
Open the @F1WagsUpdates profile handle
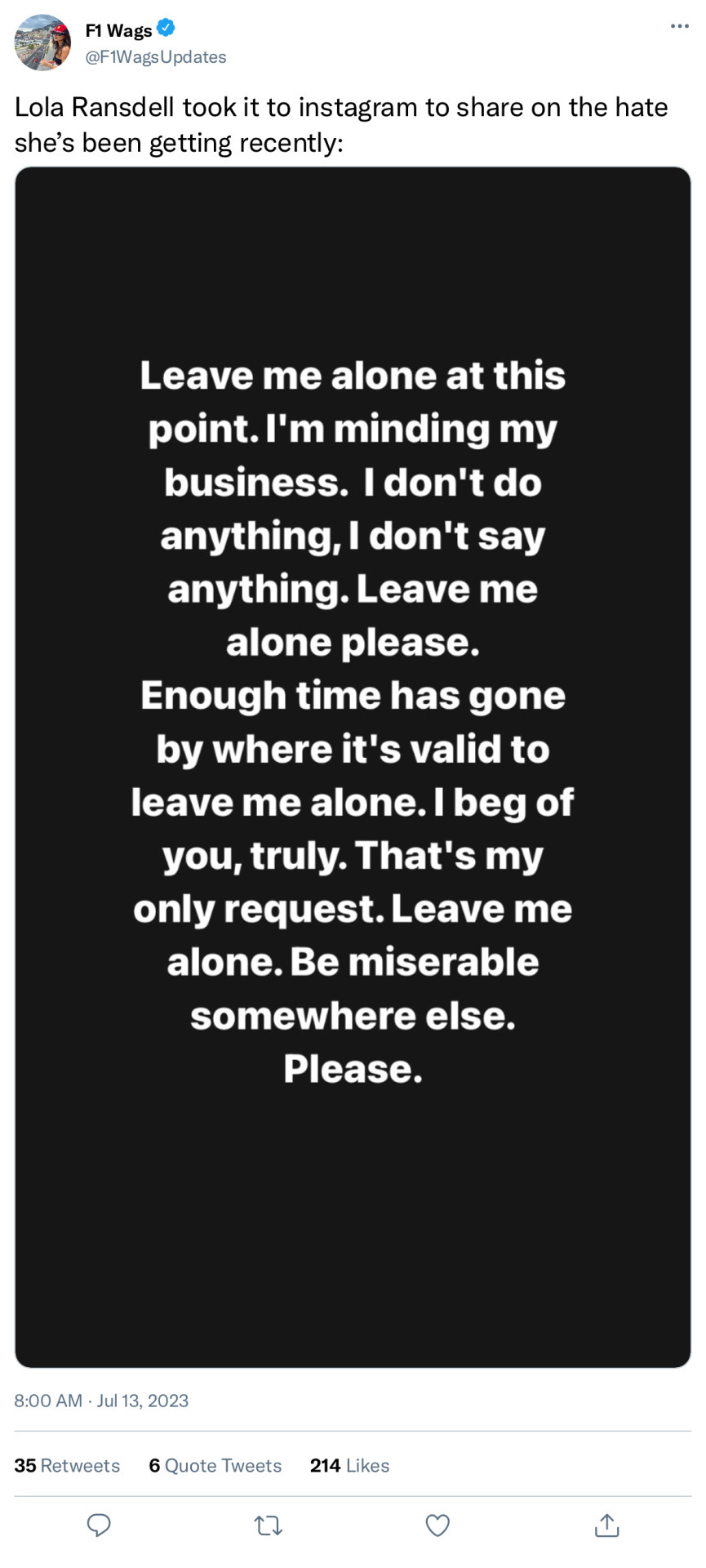point(156,57)
